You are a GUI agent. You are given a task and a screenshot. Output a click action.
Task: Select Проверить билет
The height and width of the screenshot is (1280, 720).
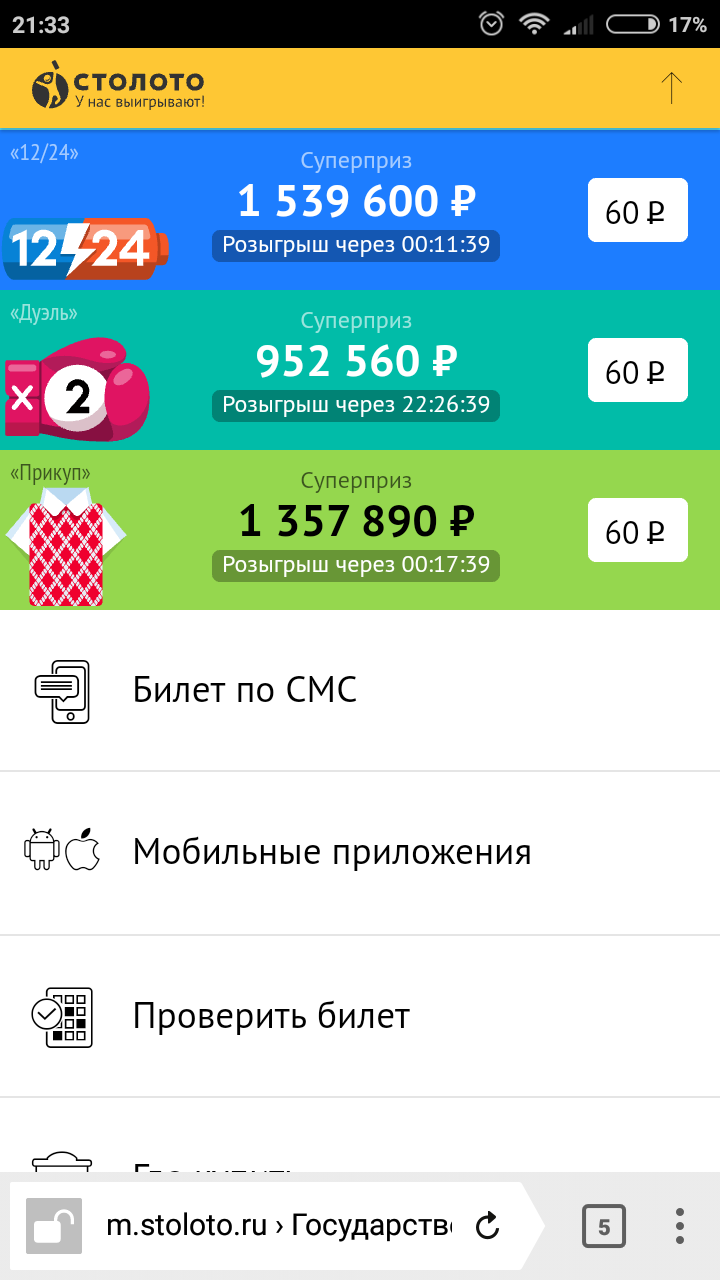[271, 1016]
